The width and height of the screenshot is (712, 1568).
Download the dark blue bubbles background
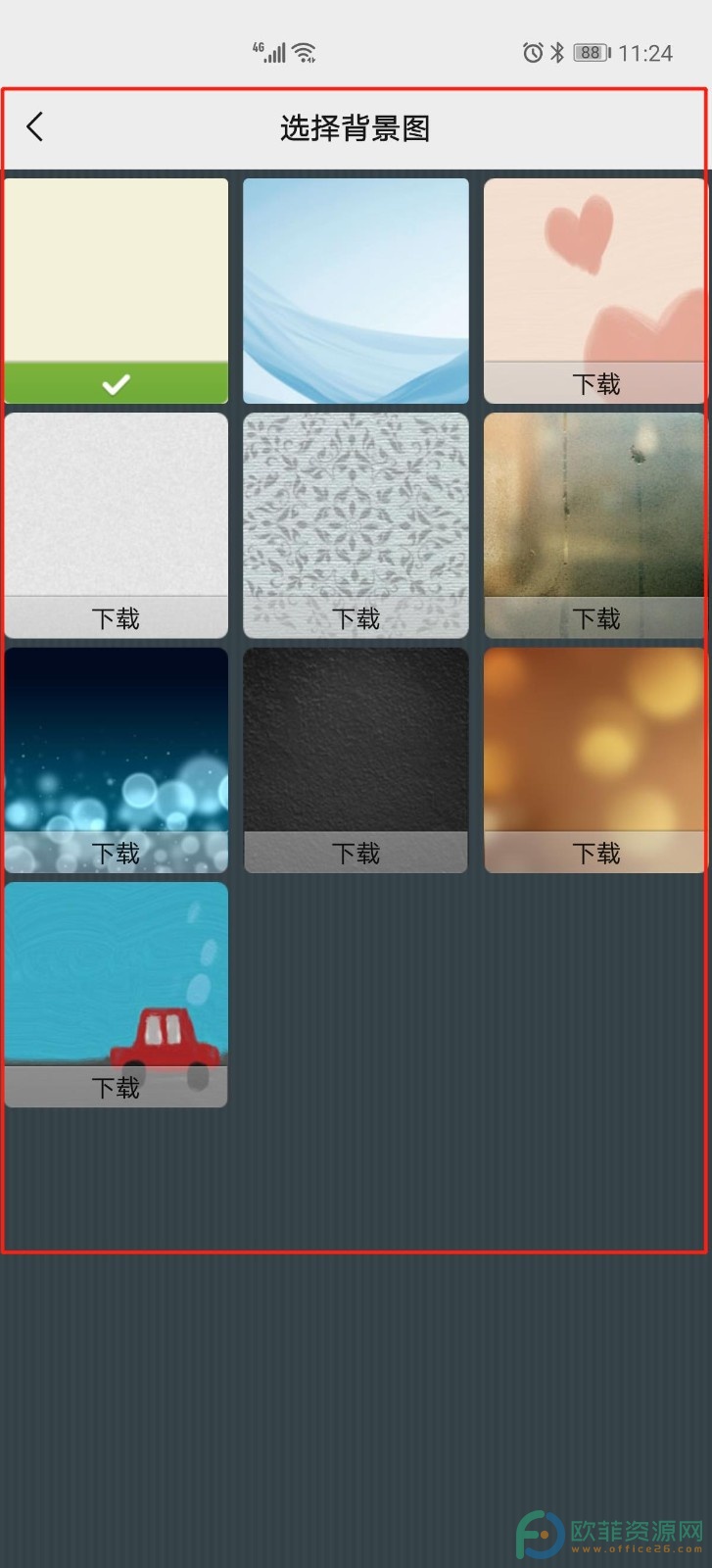tap(116, 853)
